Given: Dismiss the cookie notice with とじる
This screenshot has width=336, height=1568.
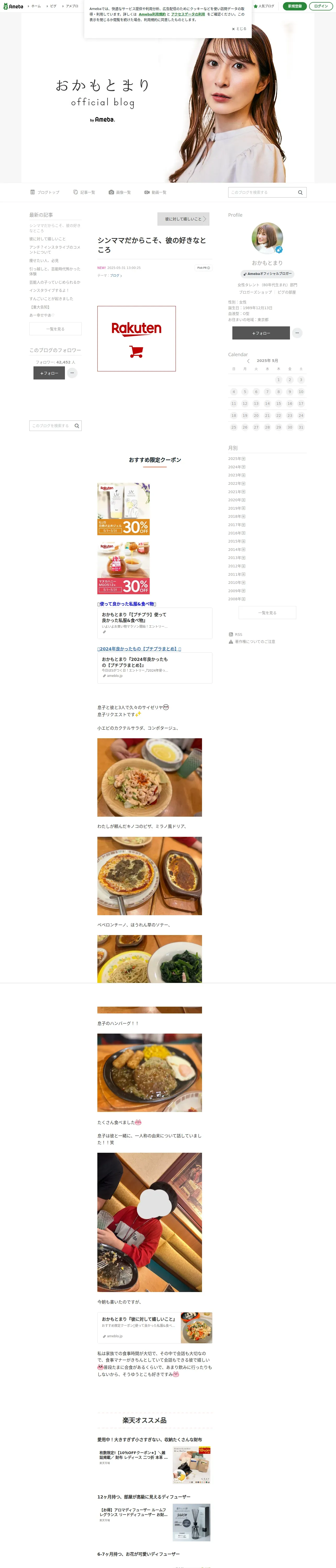Looking at the screenshot, I should [x=239, y=28].
